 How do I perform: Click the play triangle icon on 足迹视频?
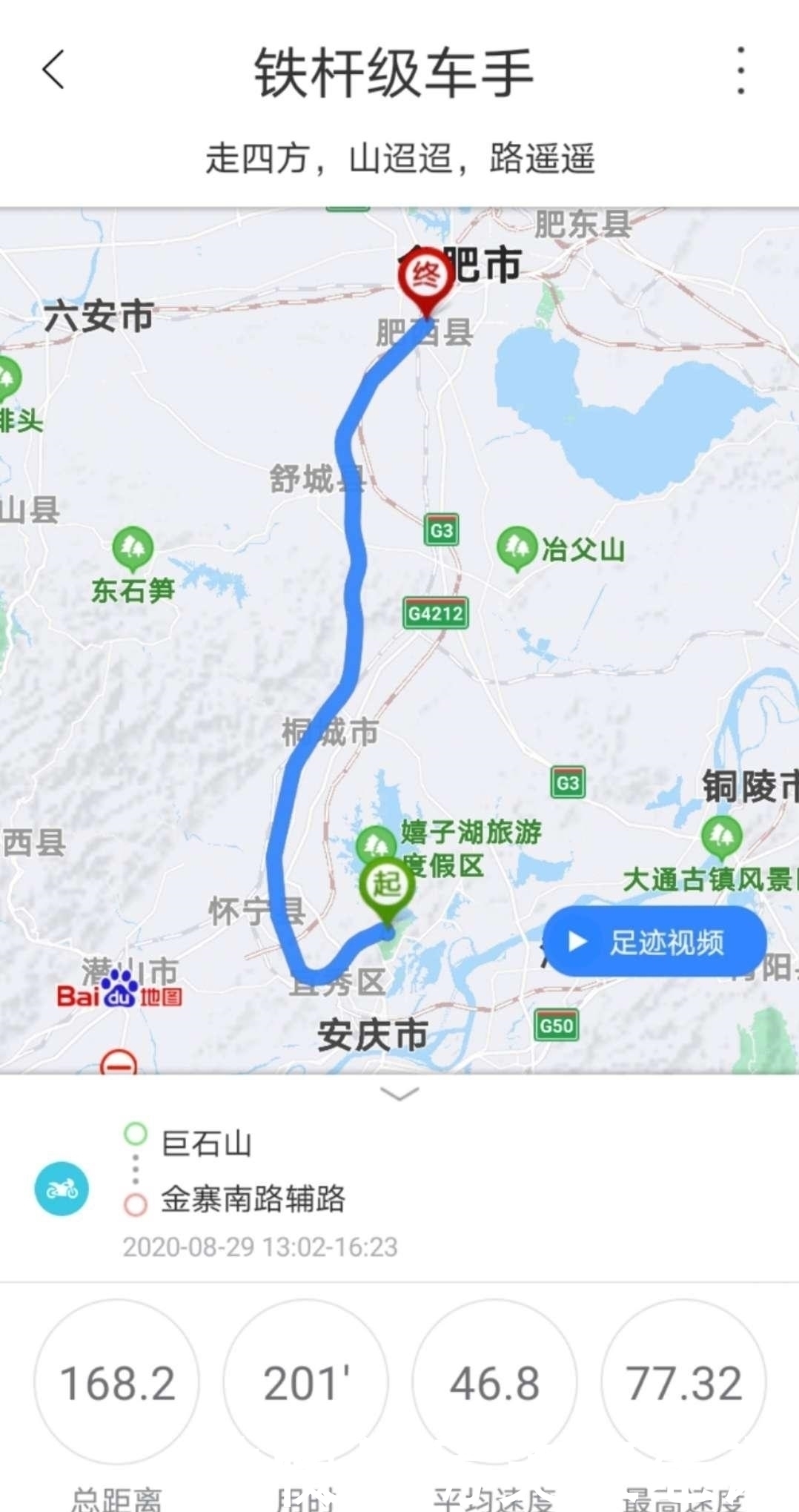580,942
